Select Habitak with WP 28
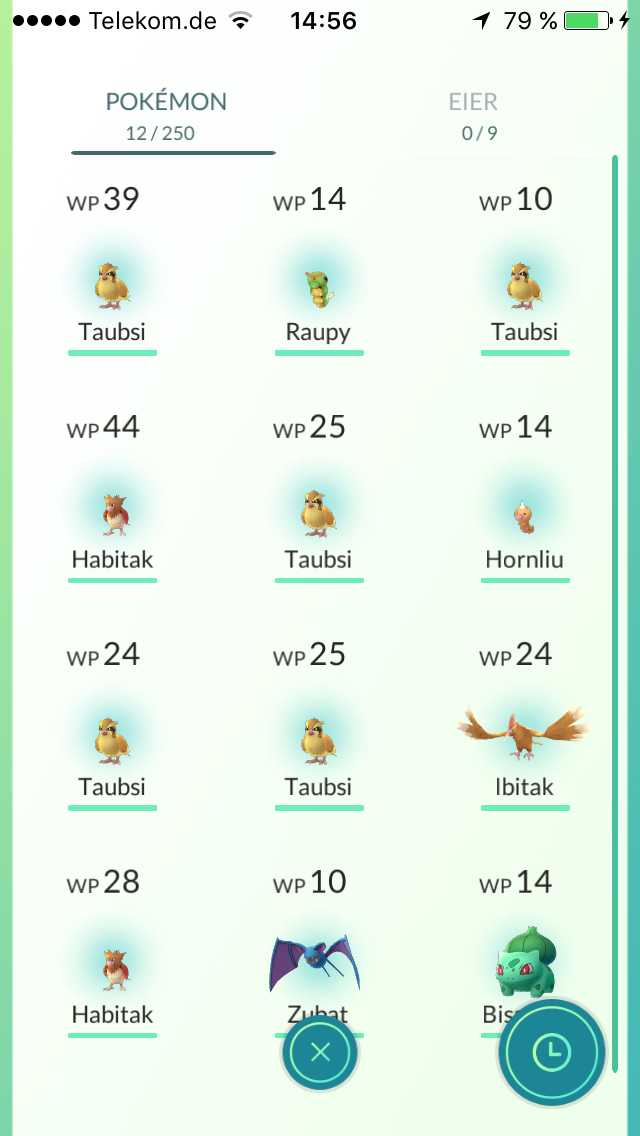This screenshot has height=1136, width=640. tap(112, 968)
